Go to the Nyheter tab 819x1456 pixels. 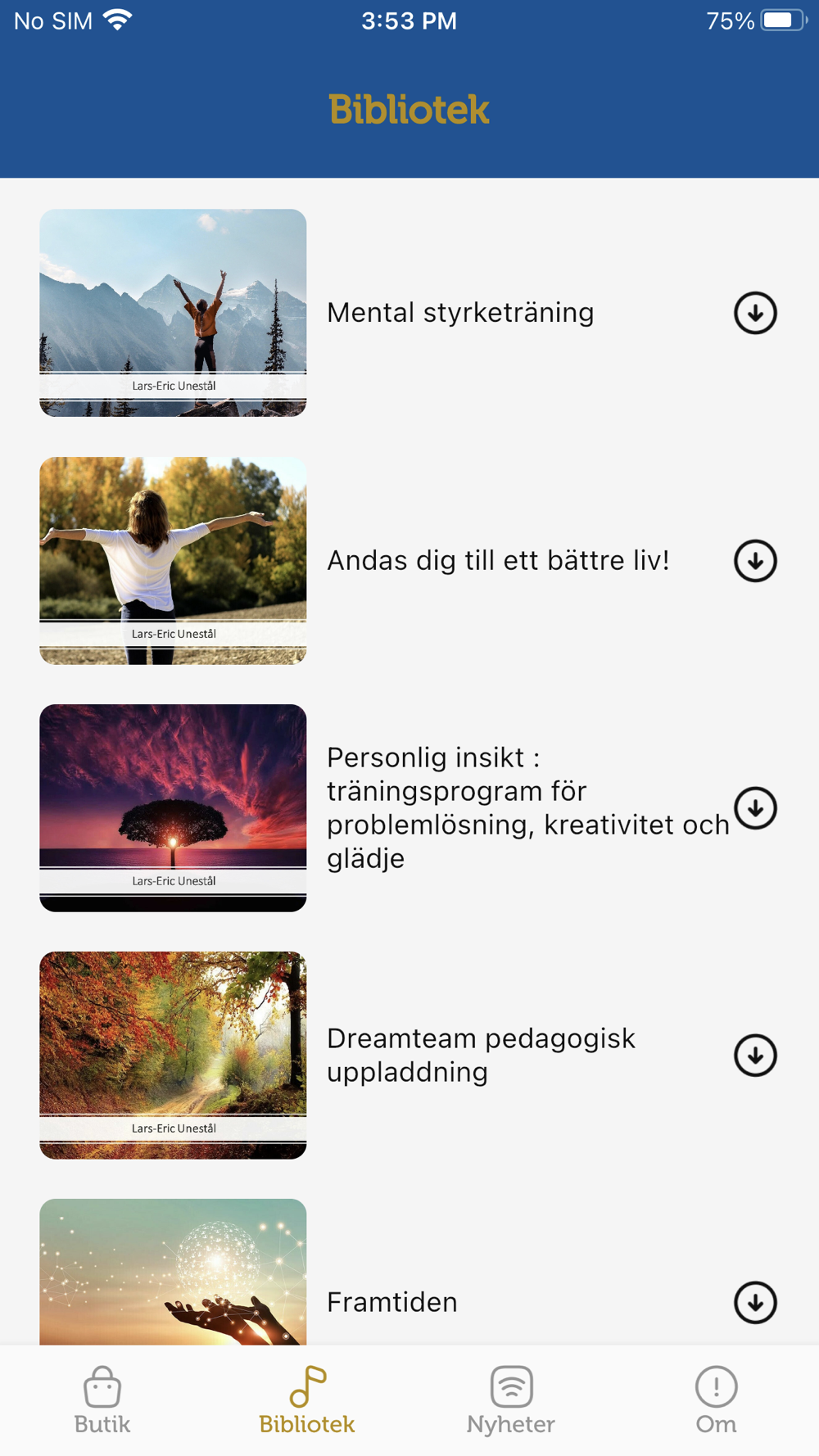point(511,1400)
